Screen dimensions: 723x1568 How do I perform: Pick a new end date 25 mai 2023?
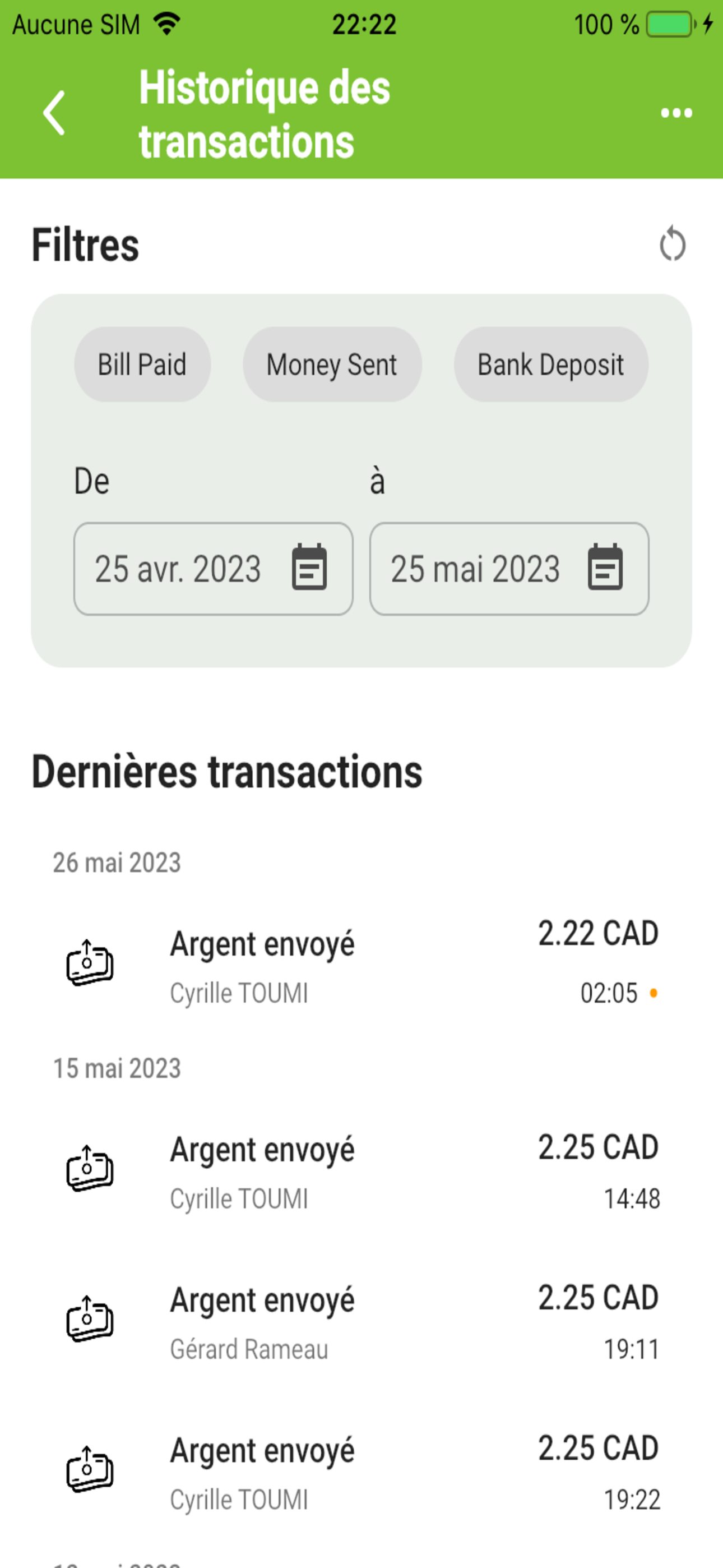pyautogui.click(x=509, y=569)
